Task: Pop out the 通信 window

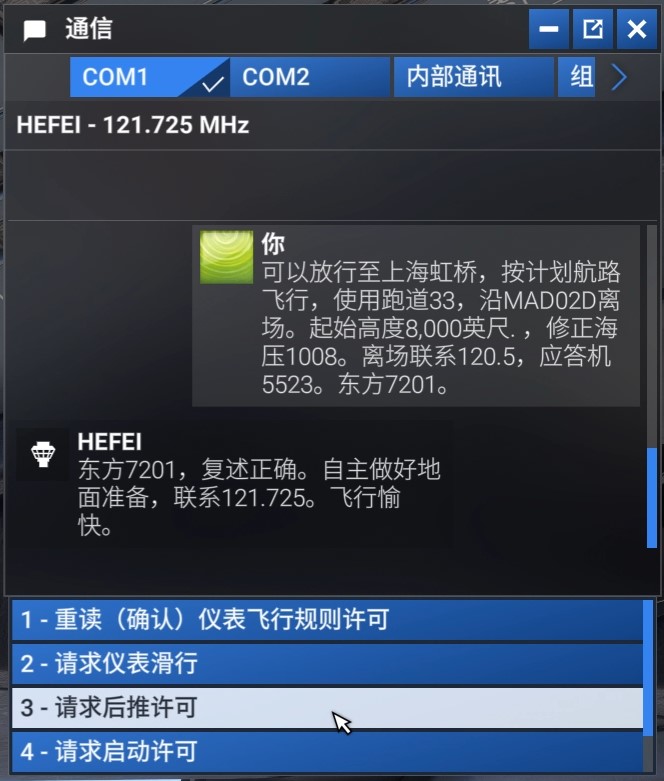Action: 592,30
